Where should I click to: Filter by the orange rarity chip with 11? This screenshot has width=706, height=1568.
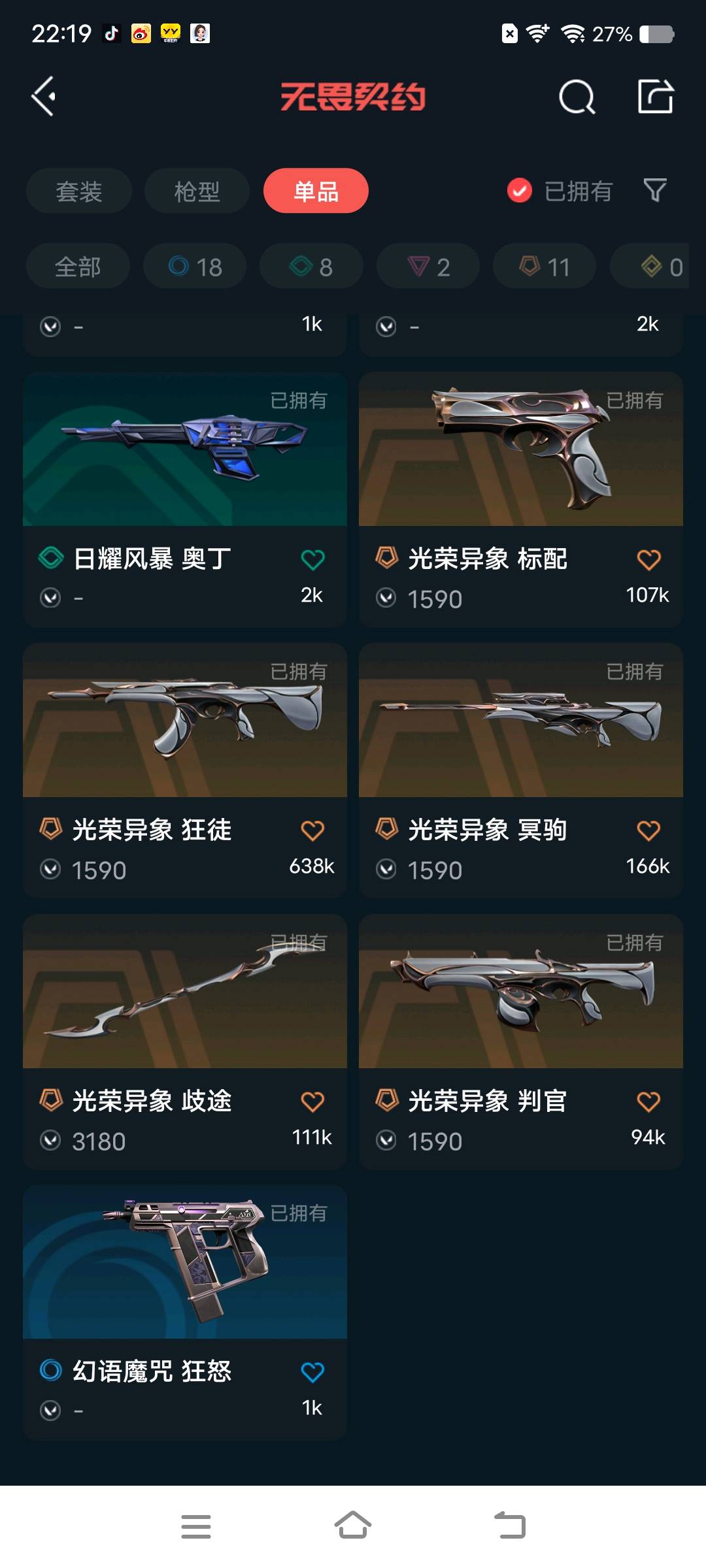click(545, 267)
